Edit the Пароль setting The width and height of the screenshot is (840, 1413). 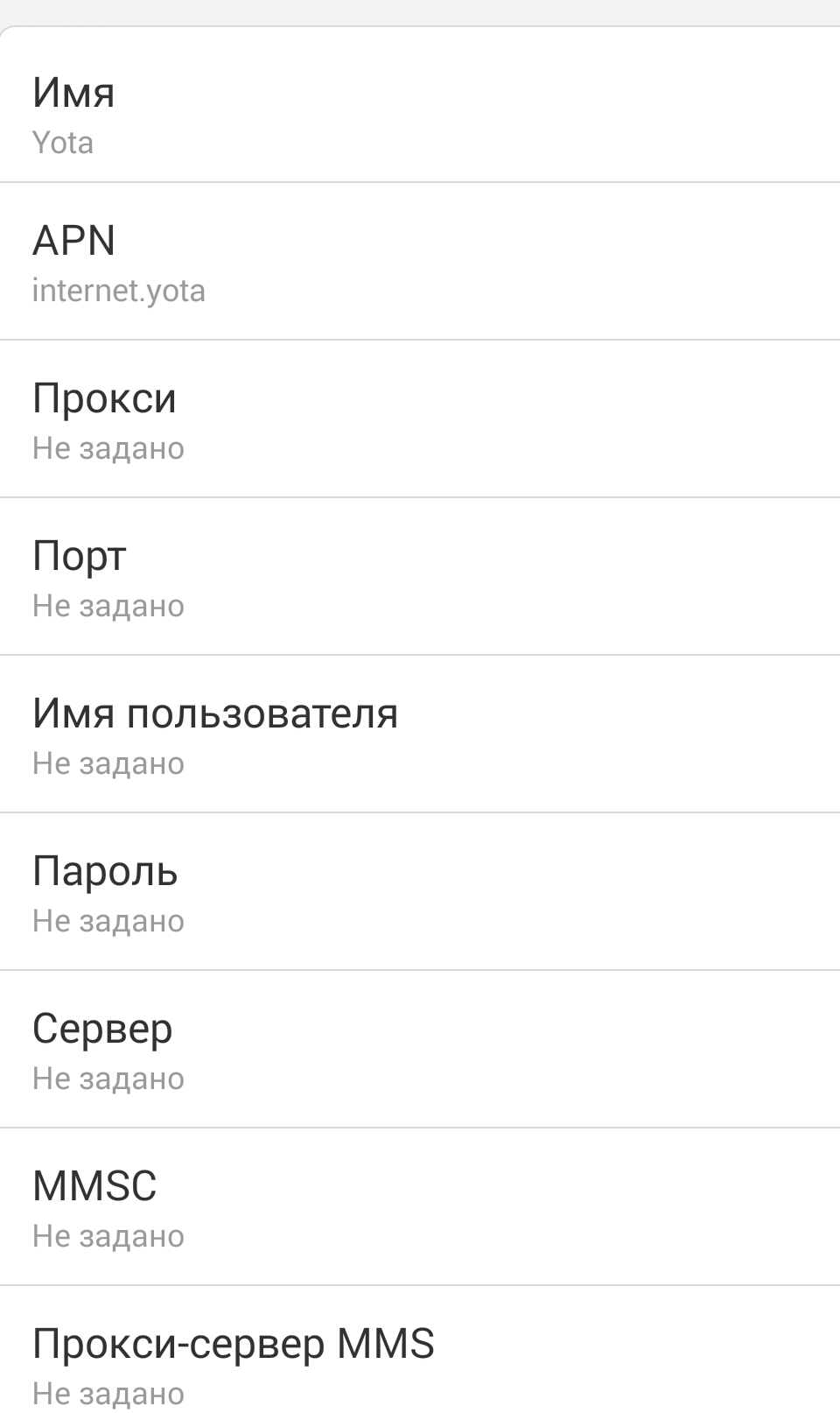[420, 891]
